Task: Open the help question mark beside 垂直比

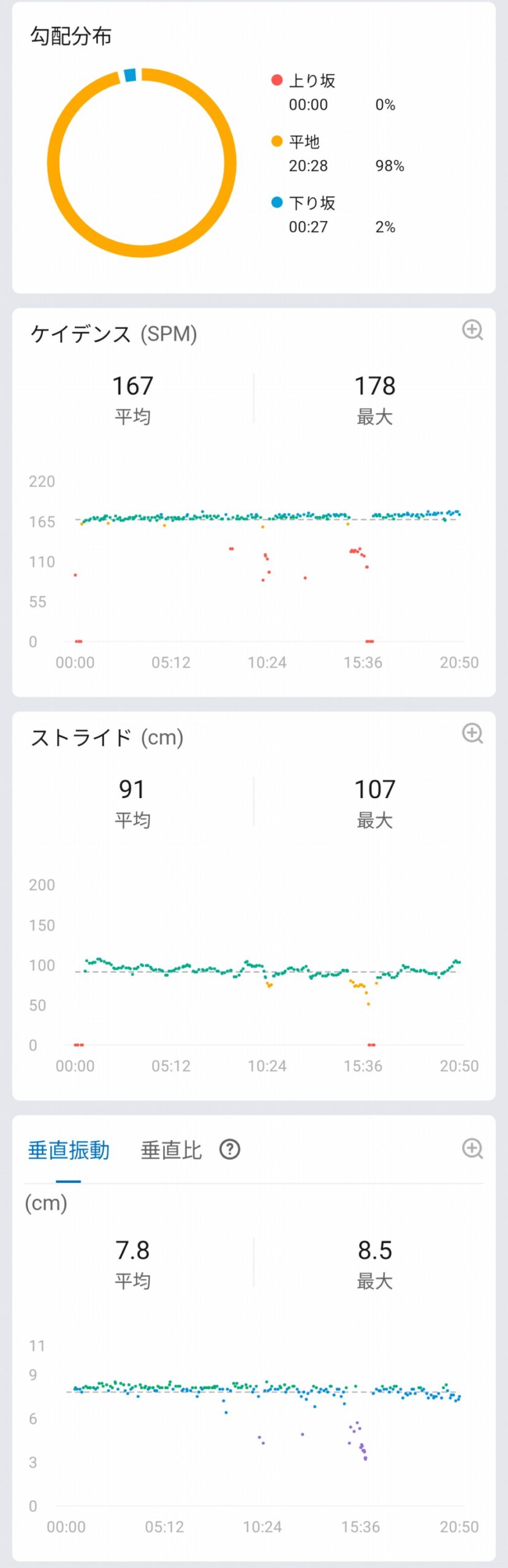Action: [x=230, y=1150]
